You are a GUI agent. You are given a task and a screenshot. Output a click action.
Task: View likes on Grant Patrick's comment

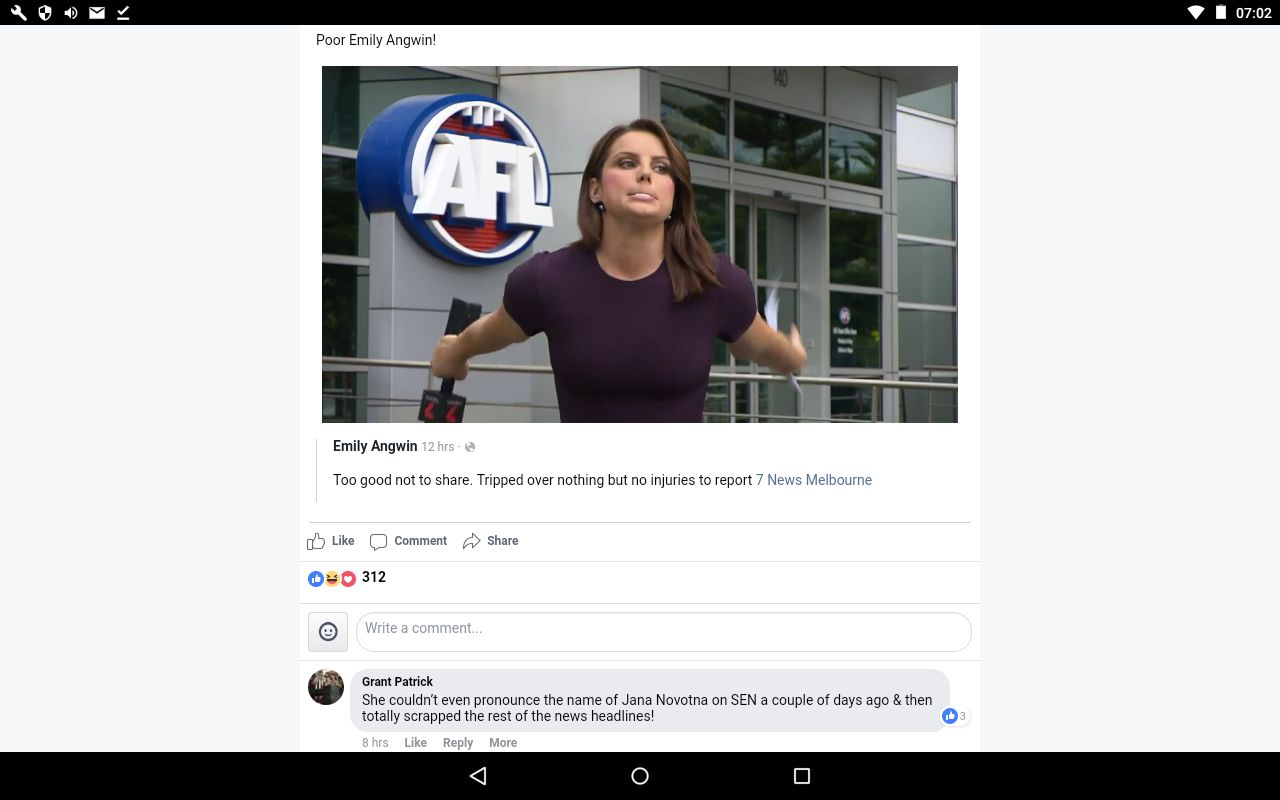pyautogui.click(x=954, y=716)
